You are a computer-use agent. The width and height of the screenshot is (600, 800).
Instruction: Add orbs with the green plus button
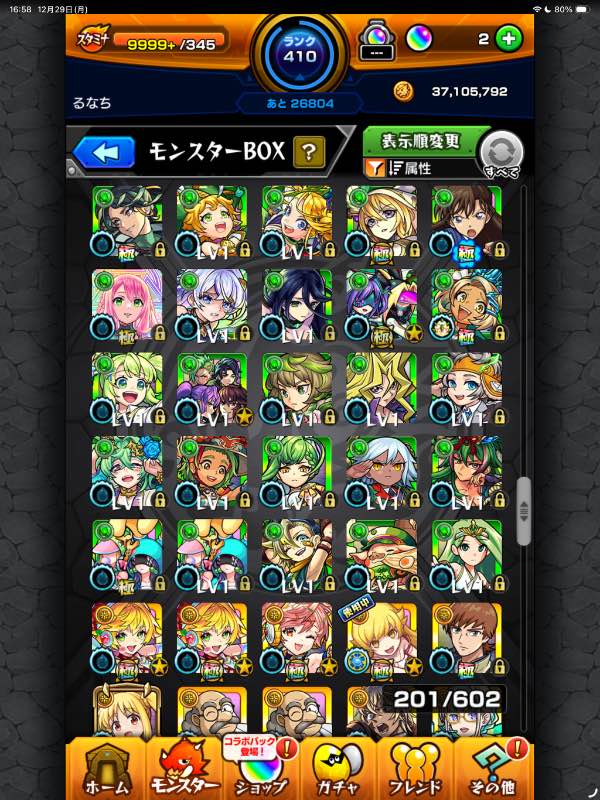[x=508, y=39]
